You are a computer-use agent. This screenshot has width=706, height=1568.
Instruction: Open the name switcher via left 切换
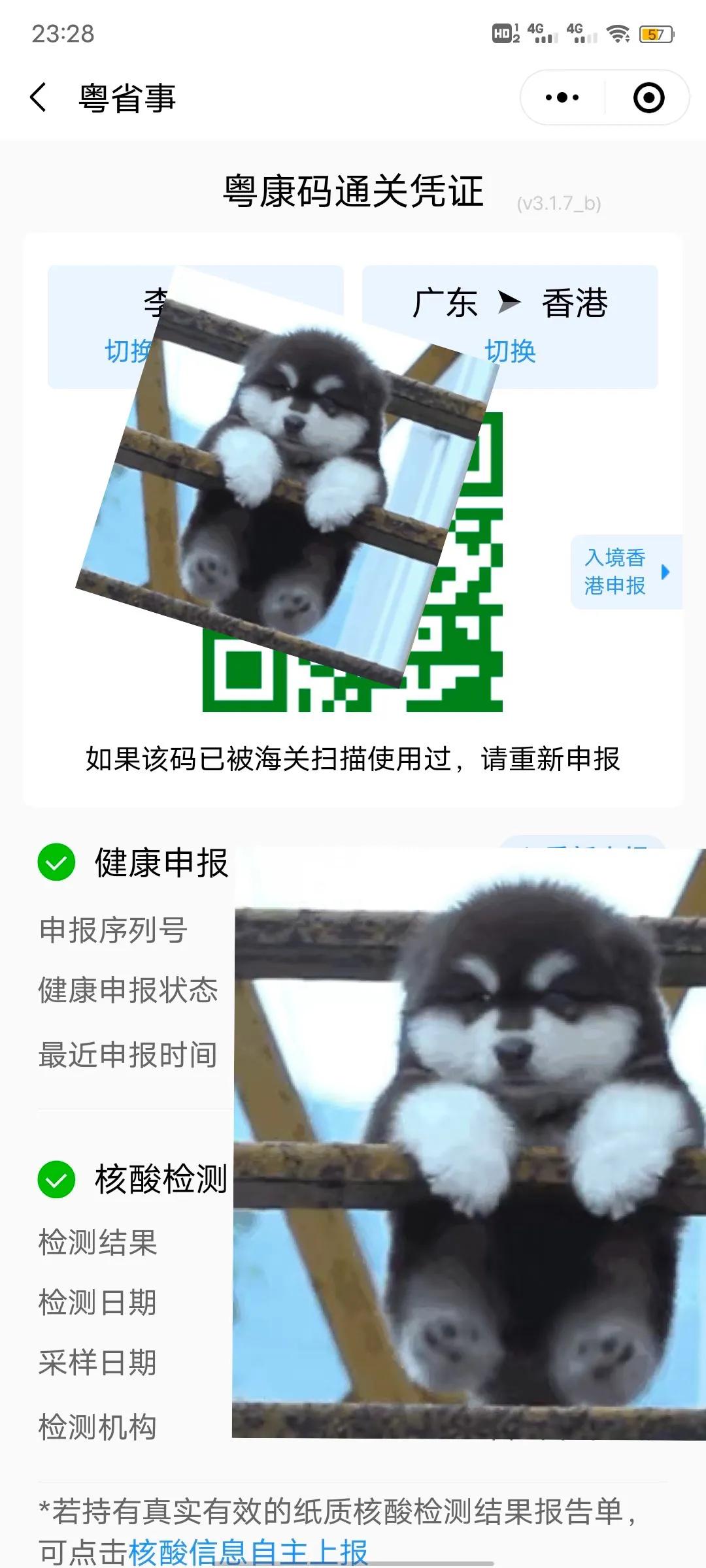(x=128, y=351)
